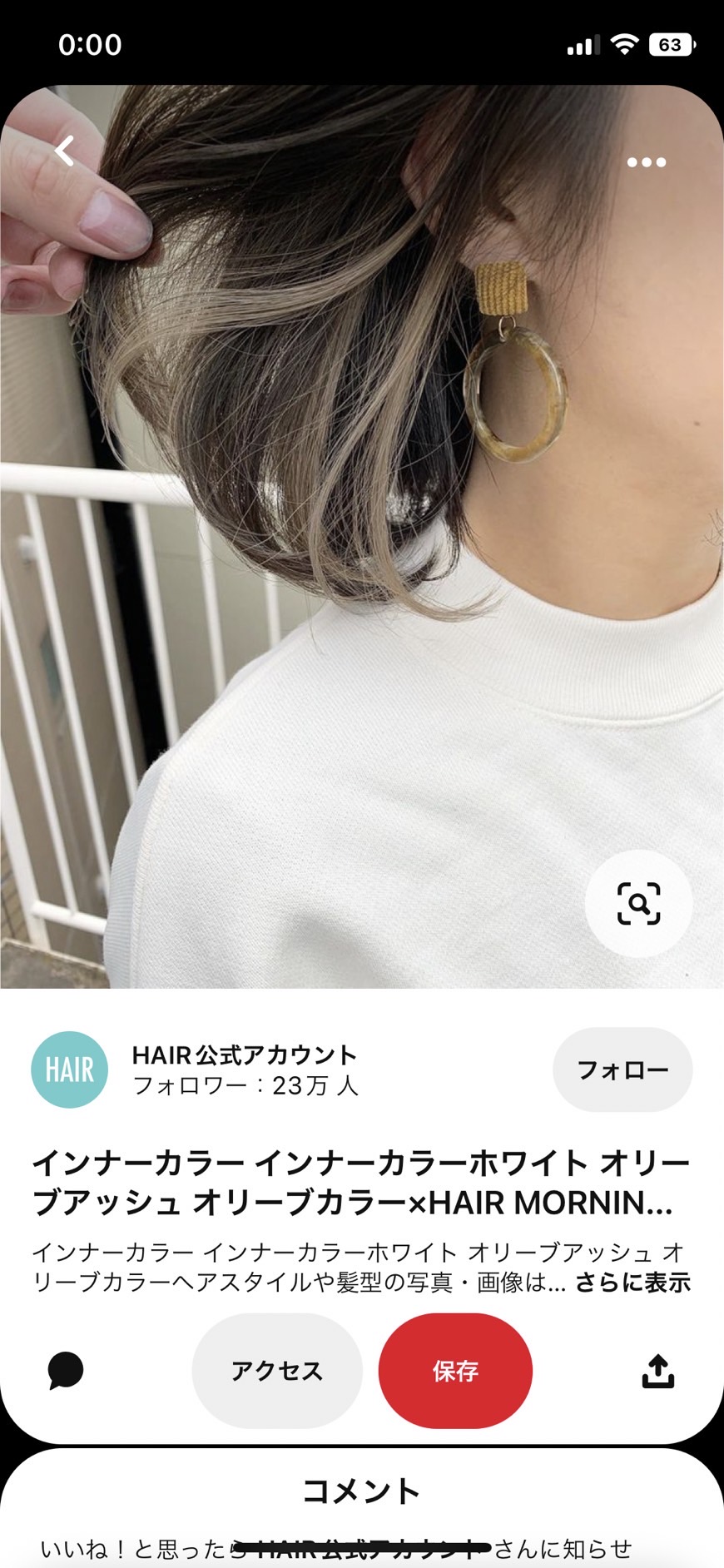Save this pin with the 保存 button
Image resolution: width=724 pixels, height=1568 pixels.
tap(455, 1371)
